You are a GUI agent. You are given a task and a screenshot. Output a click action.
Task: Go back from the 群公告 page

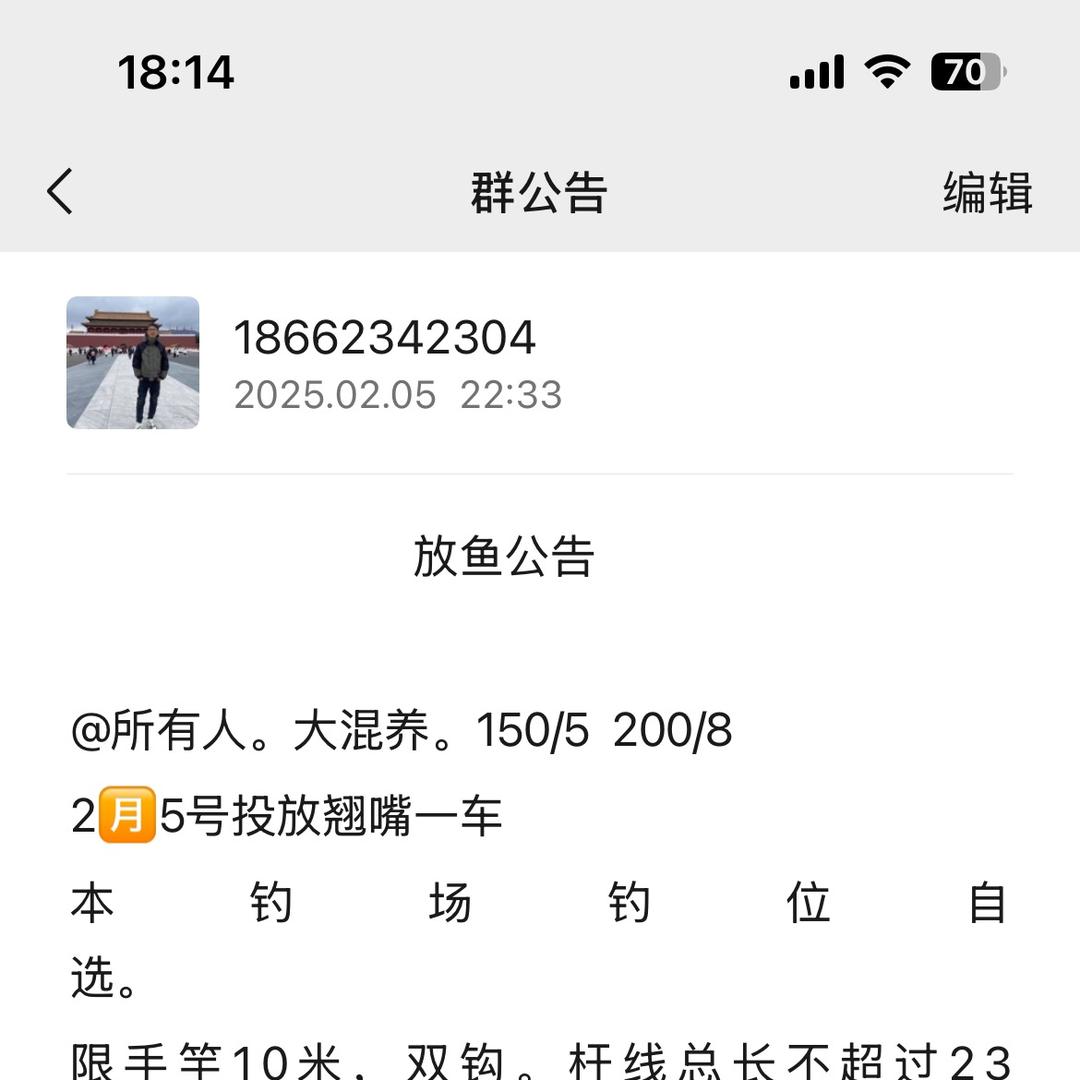[60, 191]
